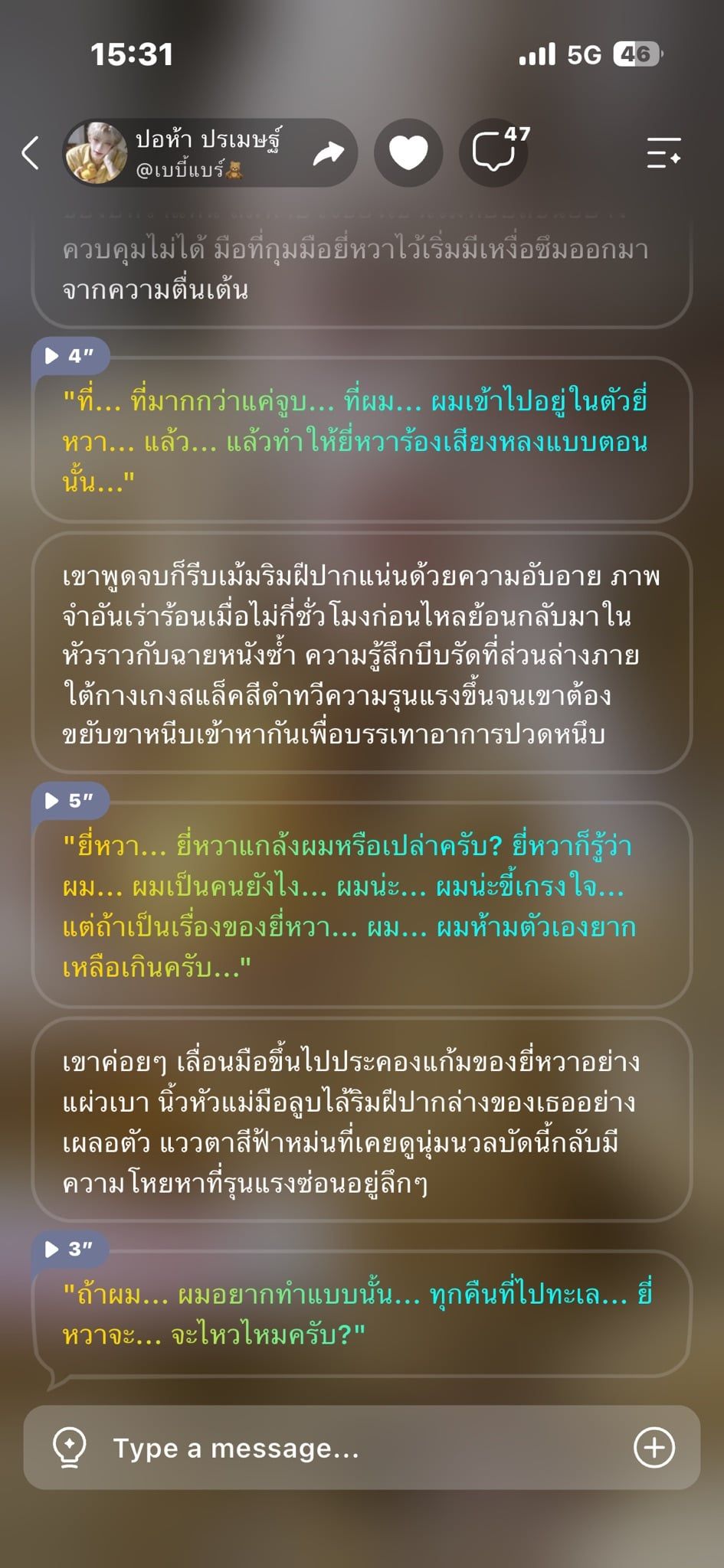The height and width of the screenshot is (1568, 724).
Task: Play the 4-second voice message
Action: [70, 356]
